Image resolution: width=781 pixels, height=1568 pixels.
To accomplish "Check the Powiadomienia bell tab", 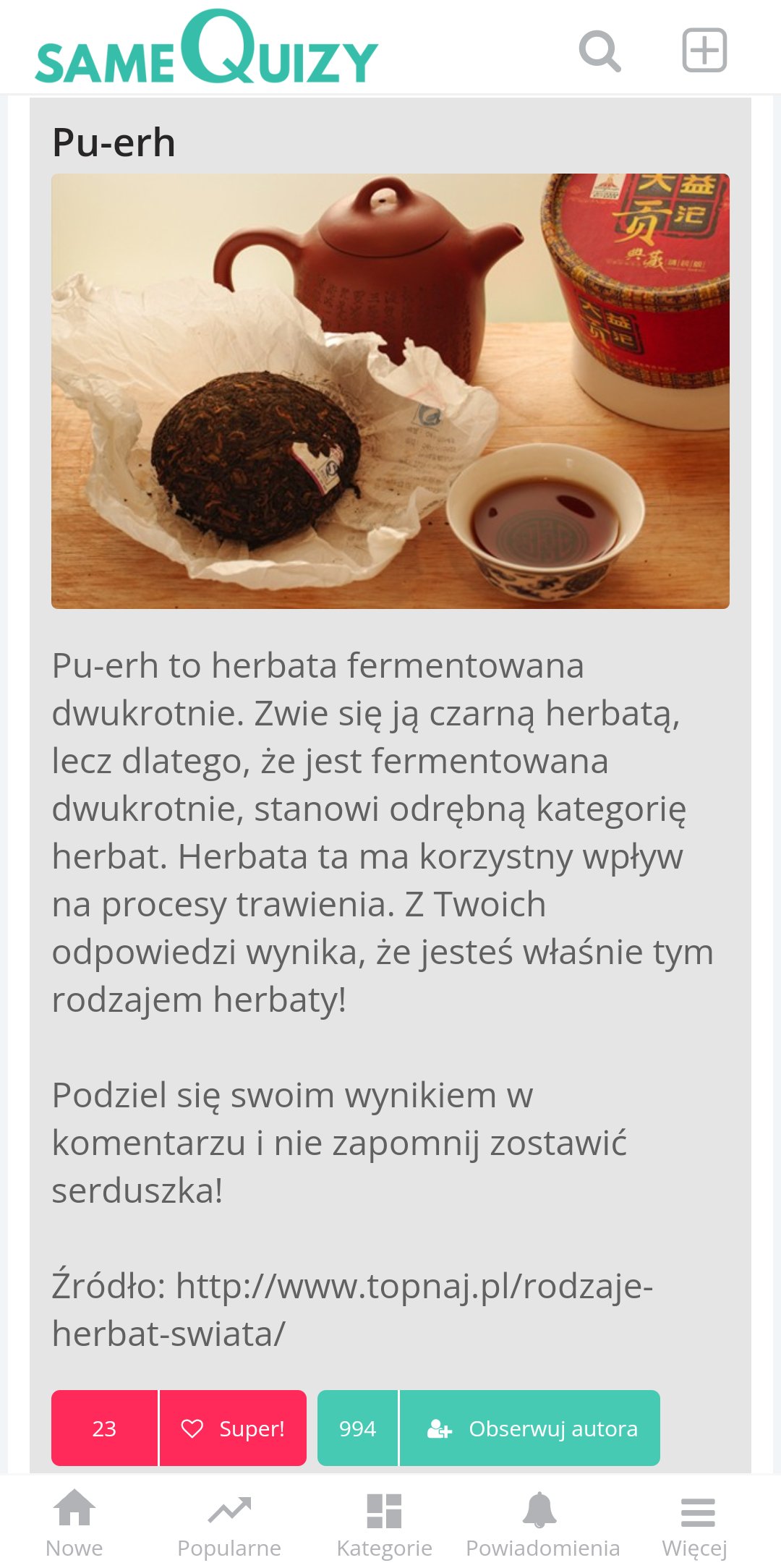I will tap(542, 1523).
